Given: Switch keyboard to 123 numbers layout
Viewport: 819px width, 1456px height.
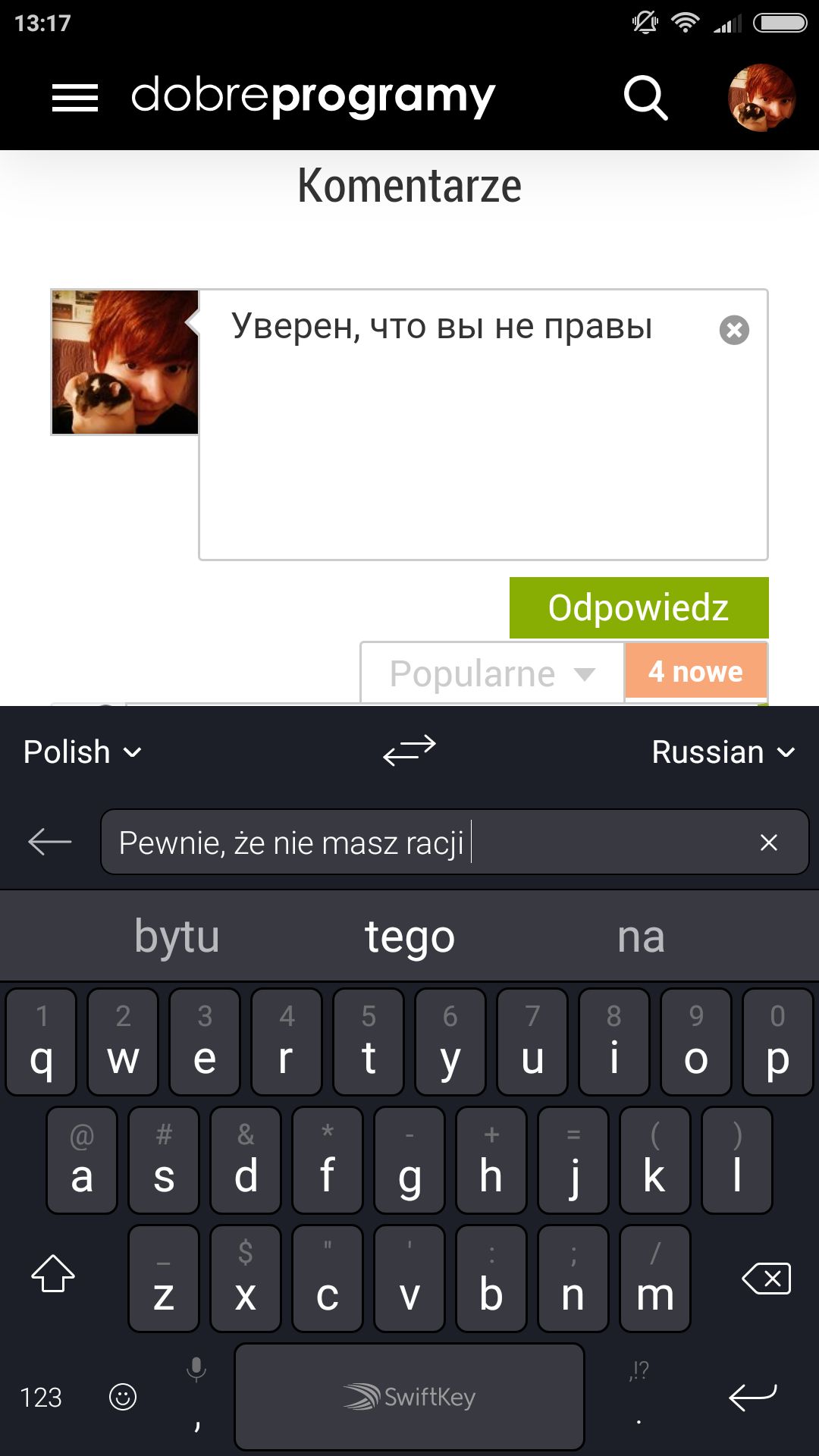Looking at the screenshot, I should point(41,1397).
